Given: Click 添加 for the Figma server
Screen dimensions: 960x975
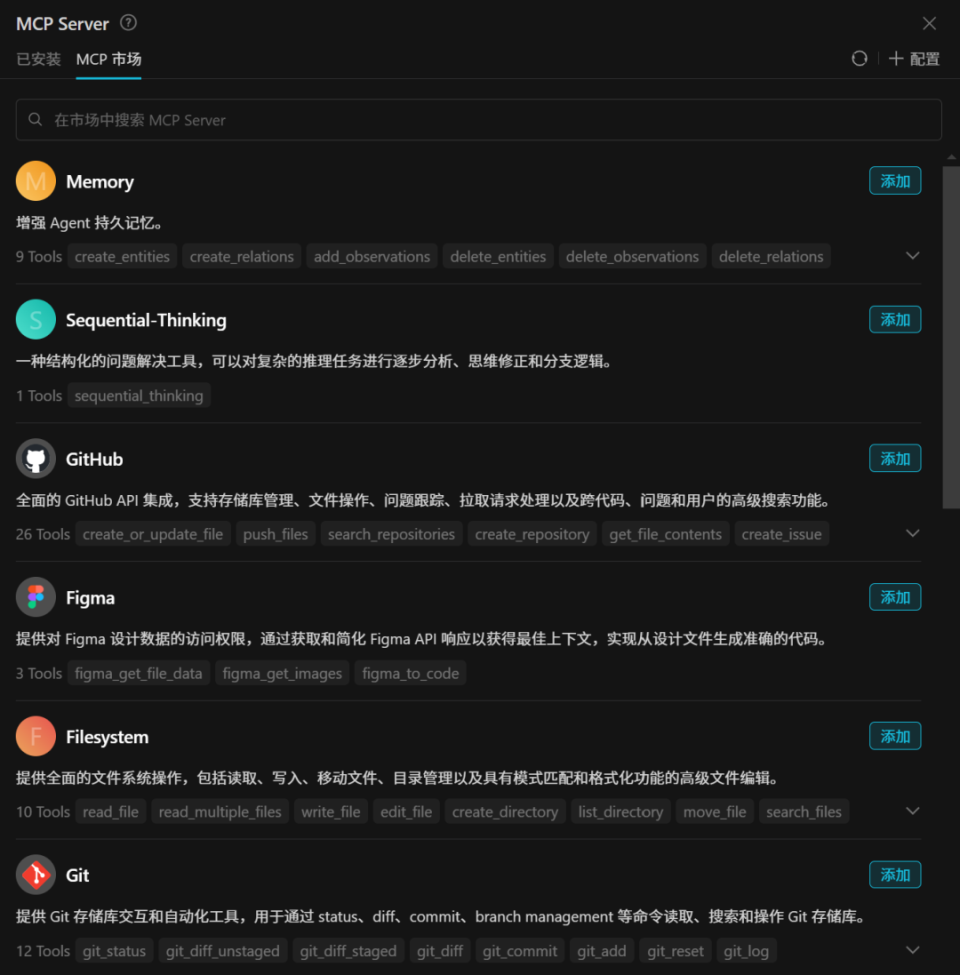Looking at the screenshot, I should tap(894, 597).
